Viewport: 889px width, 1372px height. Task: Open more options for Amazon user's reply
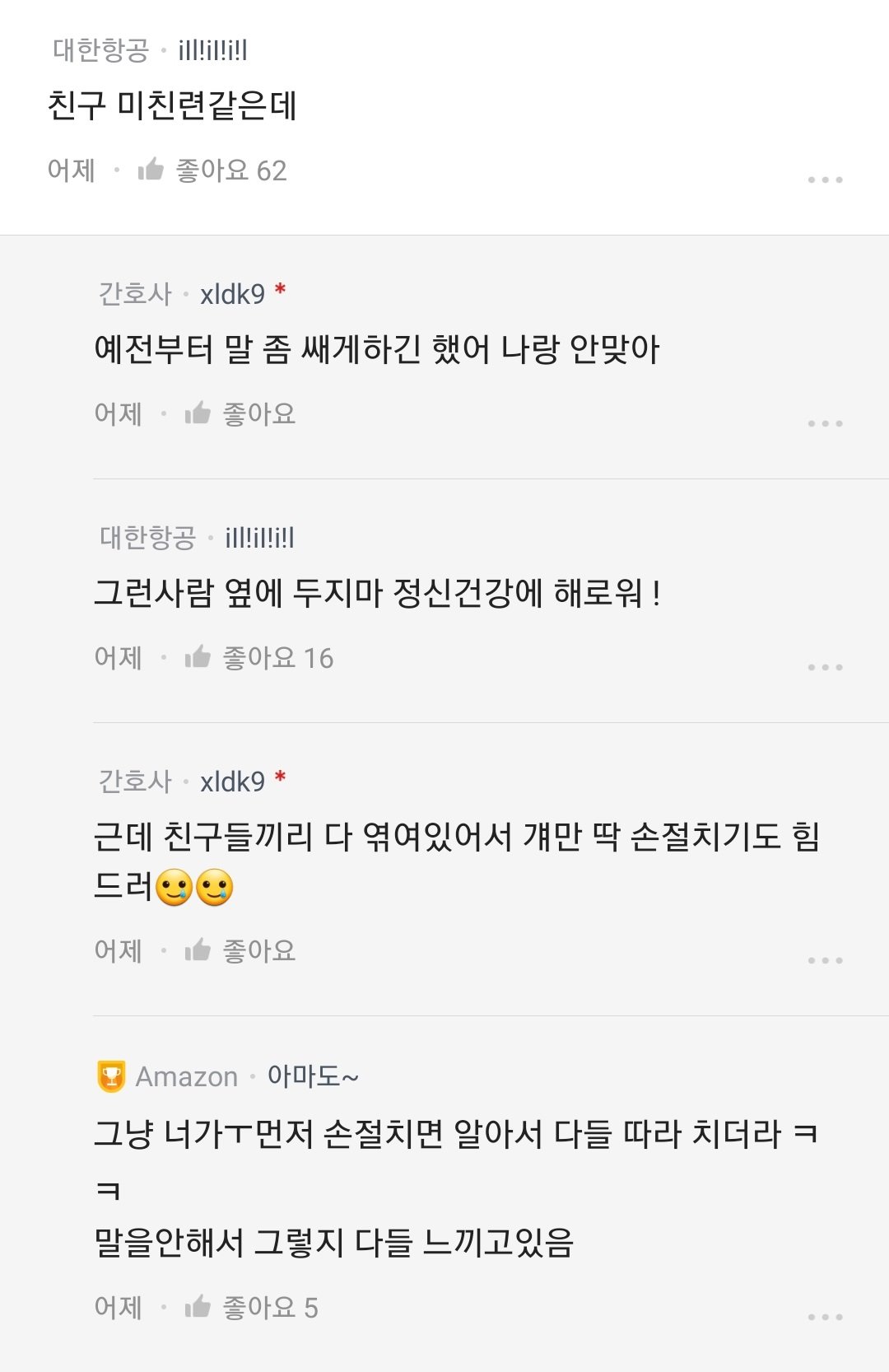tap(825, 1317)
